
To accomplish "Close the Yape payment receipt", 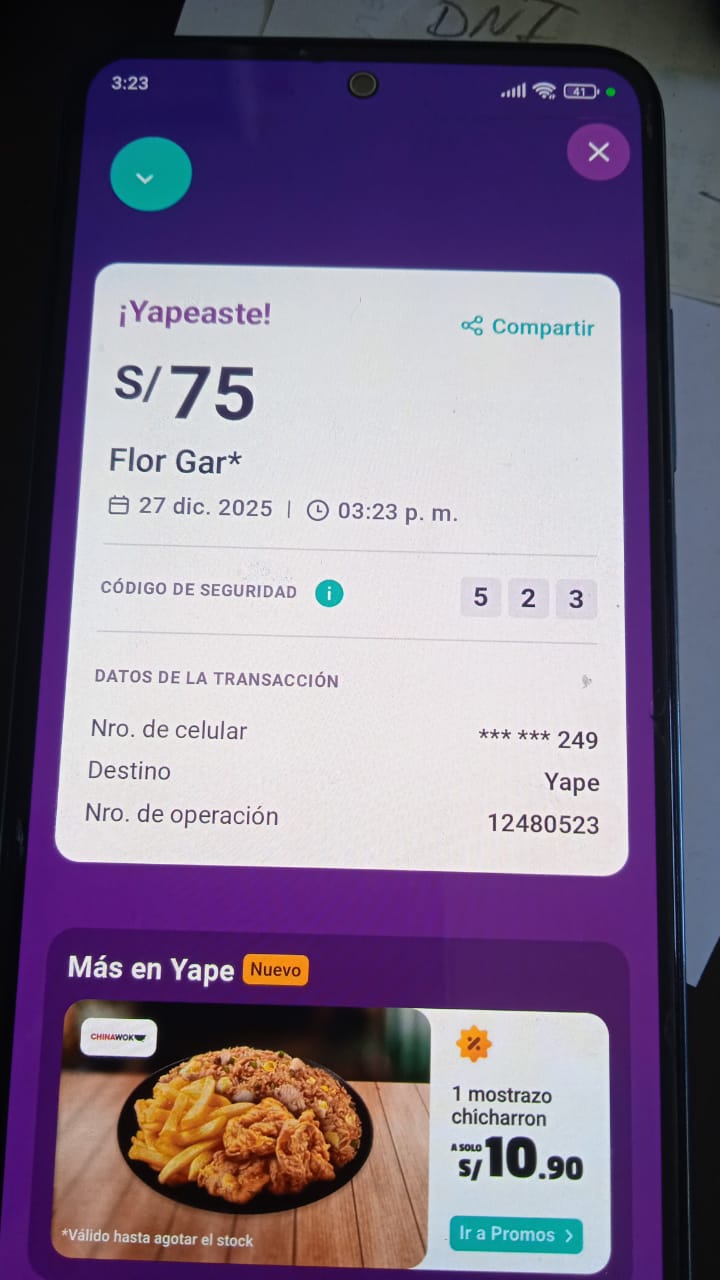I will click(598, 152).
